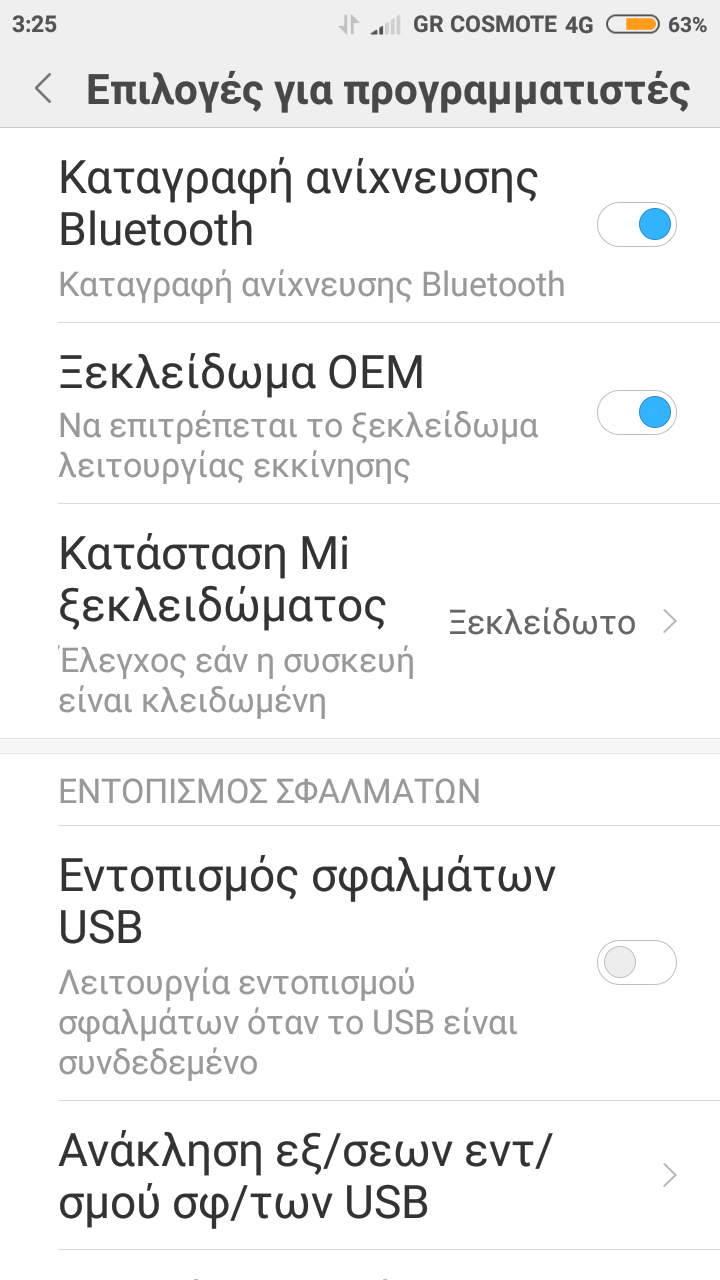Enable Εντοπισμός σφαλμάτων USB
This screenshot has width=720, height=1280.
pos(637,962)
